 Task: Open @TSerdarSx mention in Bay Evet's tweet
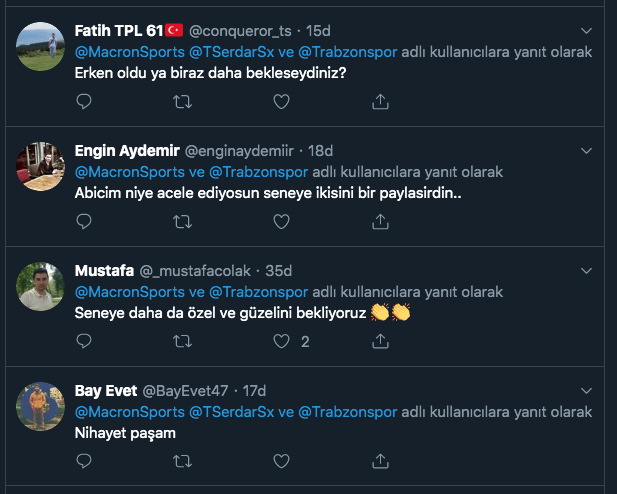tap(231, 412)
